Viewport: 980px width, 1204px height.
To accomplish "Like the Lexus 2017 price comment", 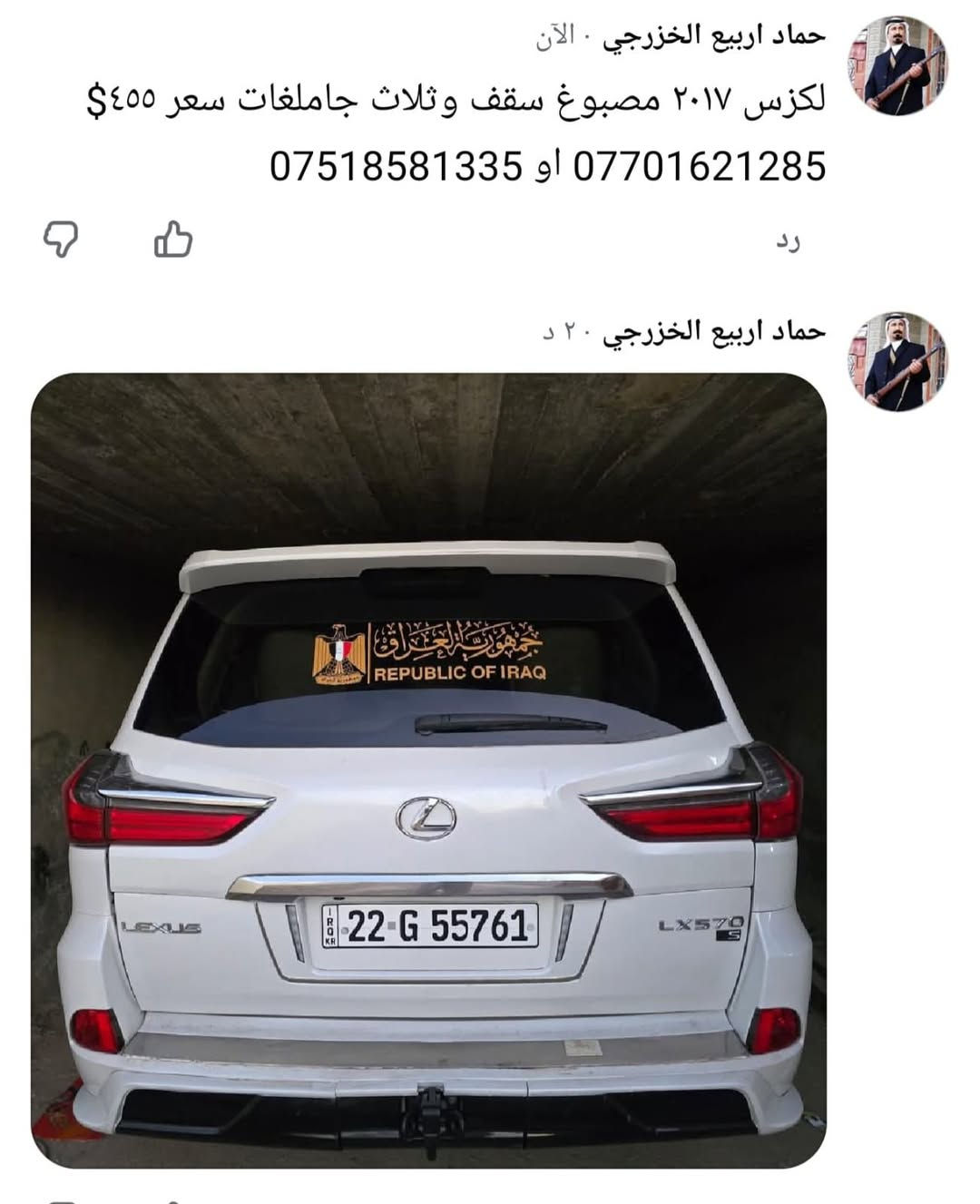I will [x=172, y=240].
